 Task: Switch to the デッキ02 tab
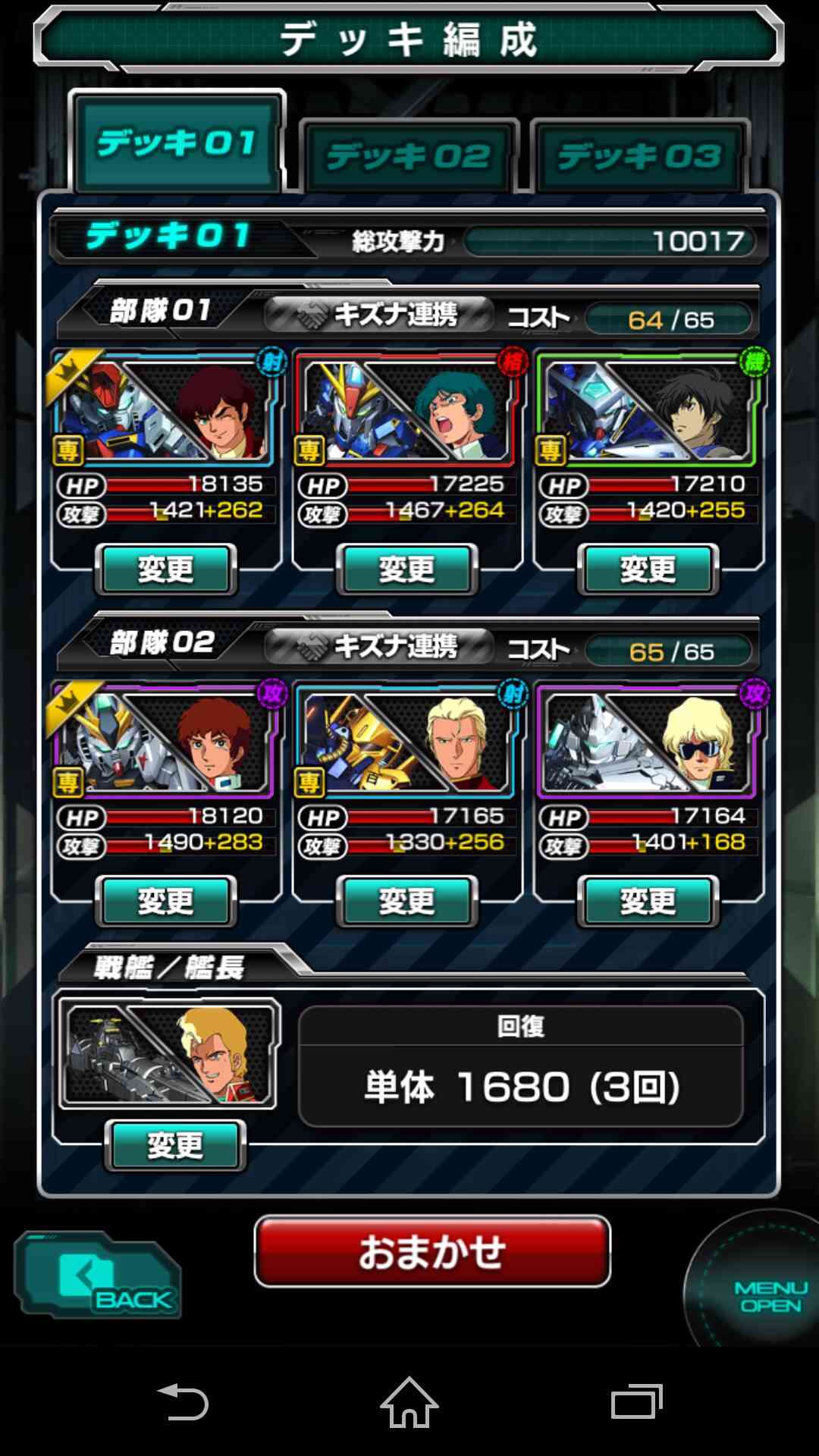tap(409, 156)
